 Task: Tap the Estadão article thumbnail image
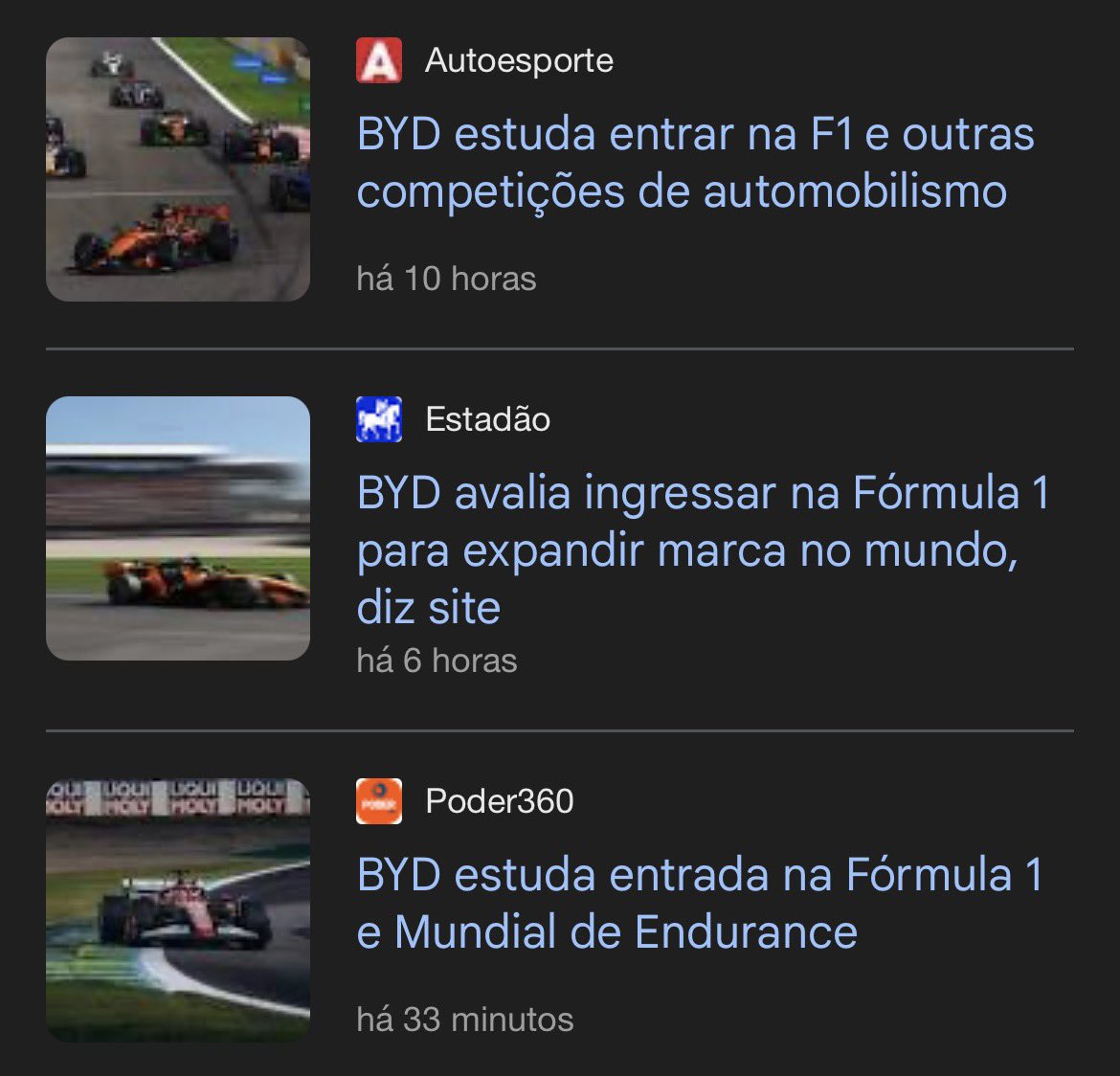click(178, 528)
